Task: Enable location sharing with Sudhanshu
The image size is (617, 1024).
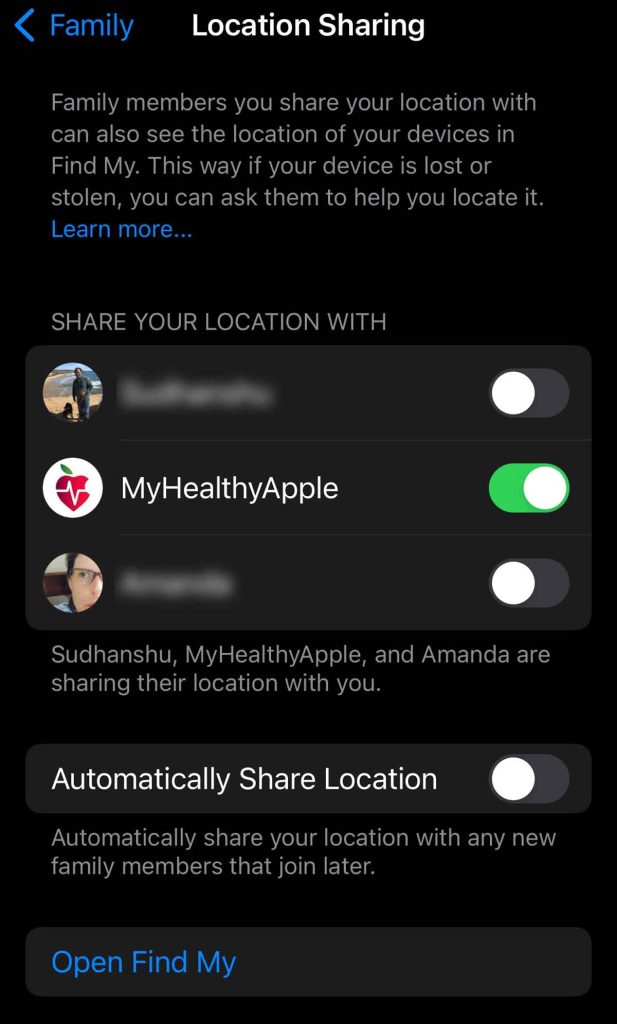Action: pyautogui.click(x=528, y=393)
